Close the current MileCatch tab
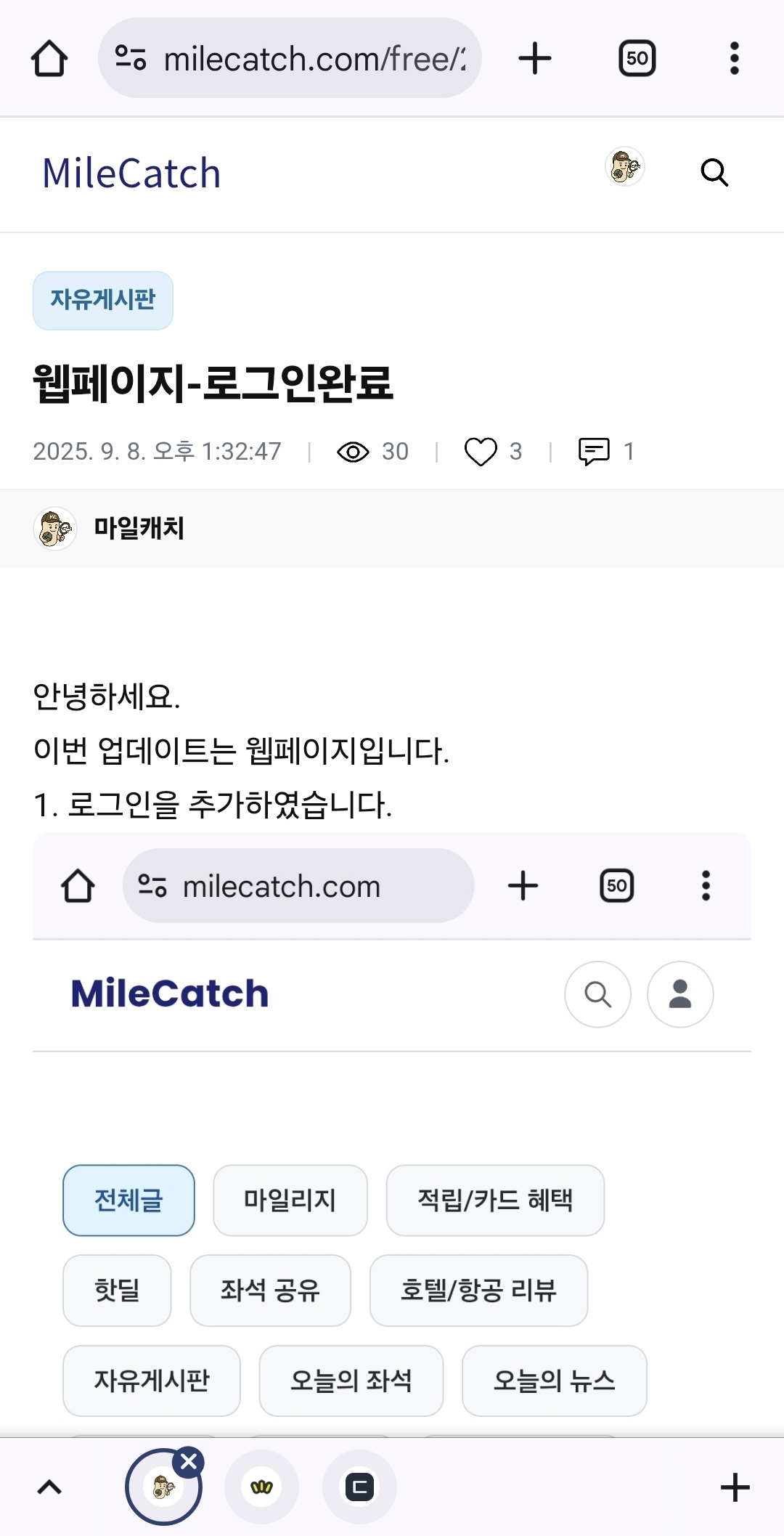Screen dimensions: 784x1536 coord(189,1462)
